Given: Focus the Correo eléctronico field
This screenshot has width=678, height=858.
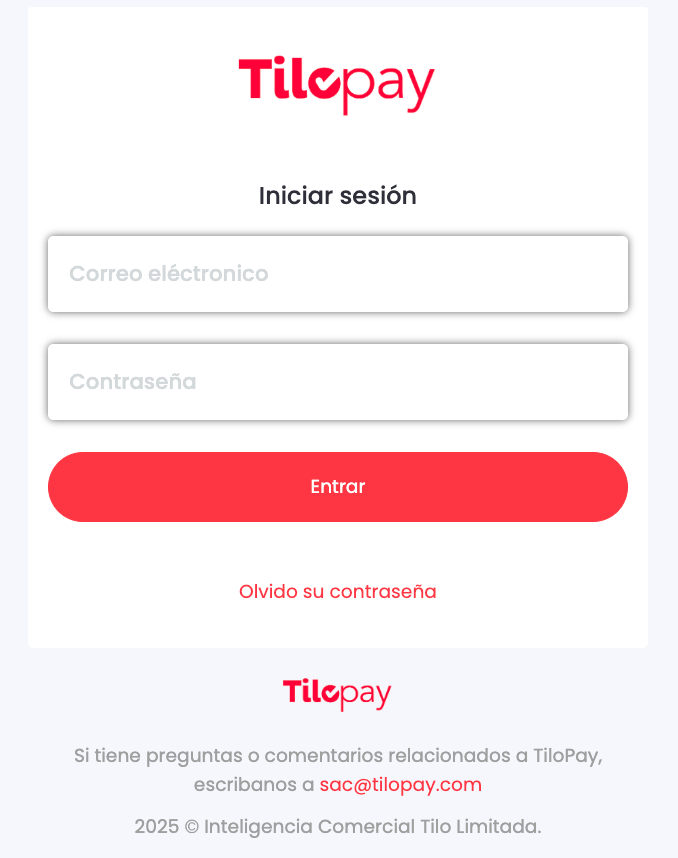Looking at the screenshot, I should [x=337, y=274].
